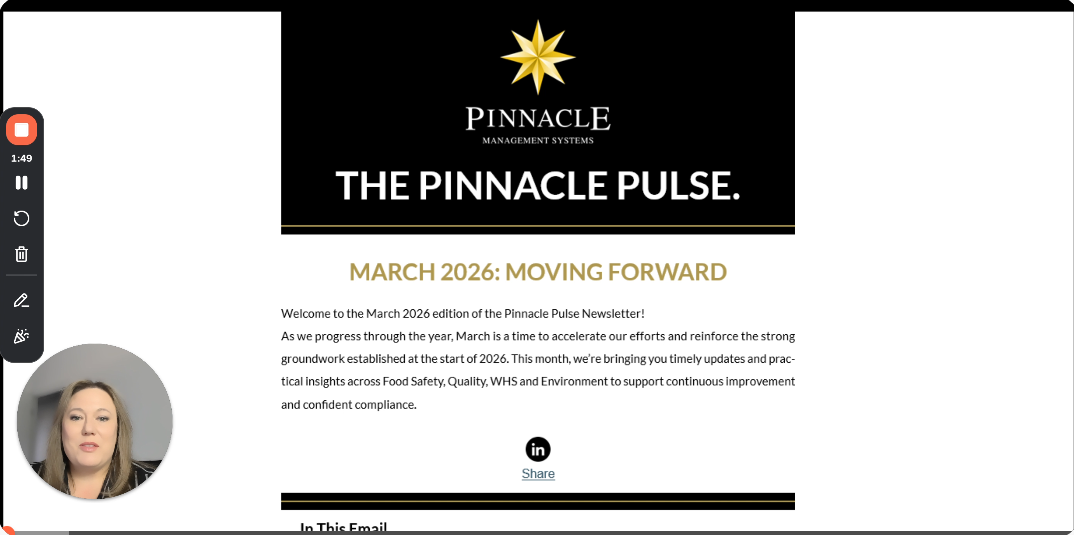
Task: Delete the recording with the trash icon
Action: [21, 255]
